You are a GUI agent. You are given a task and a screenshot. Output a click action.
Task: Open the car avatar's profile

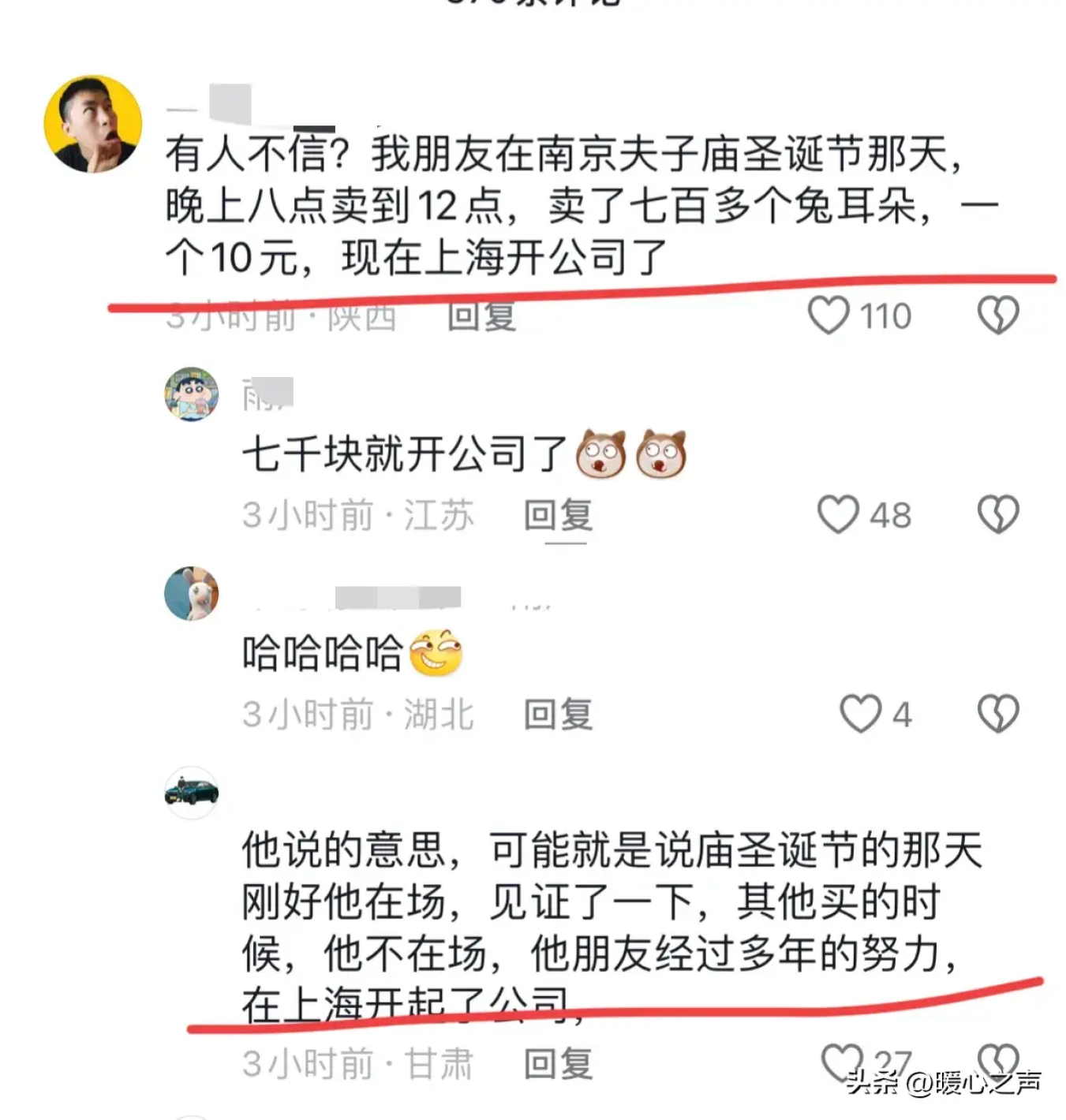pos(191,792)
